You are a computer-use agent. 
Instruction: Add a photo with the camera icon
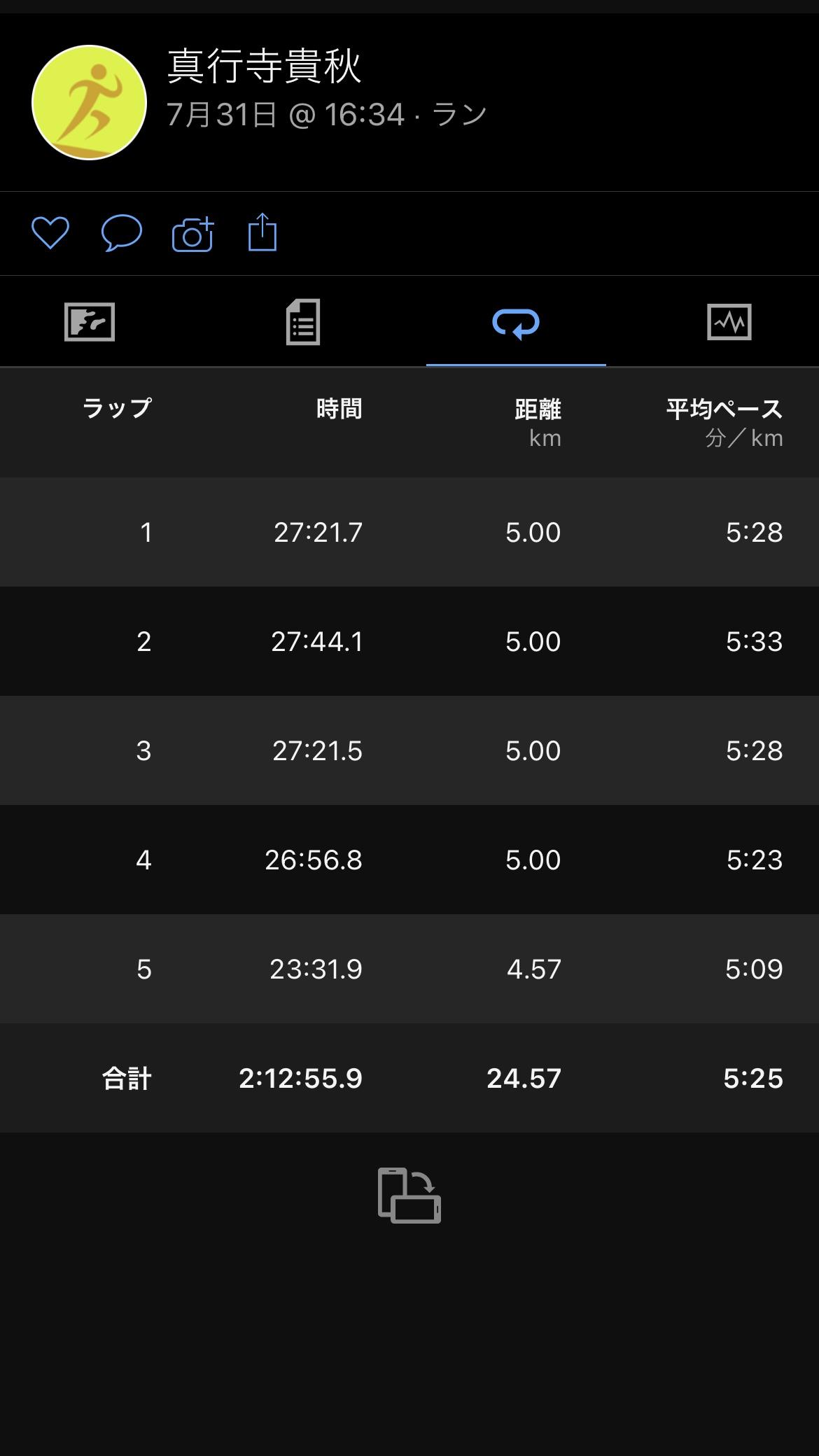192,234
